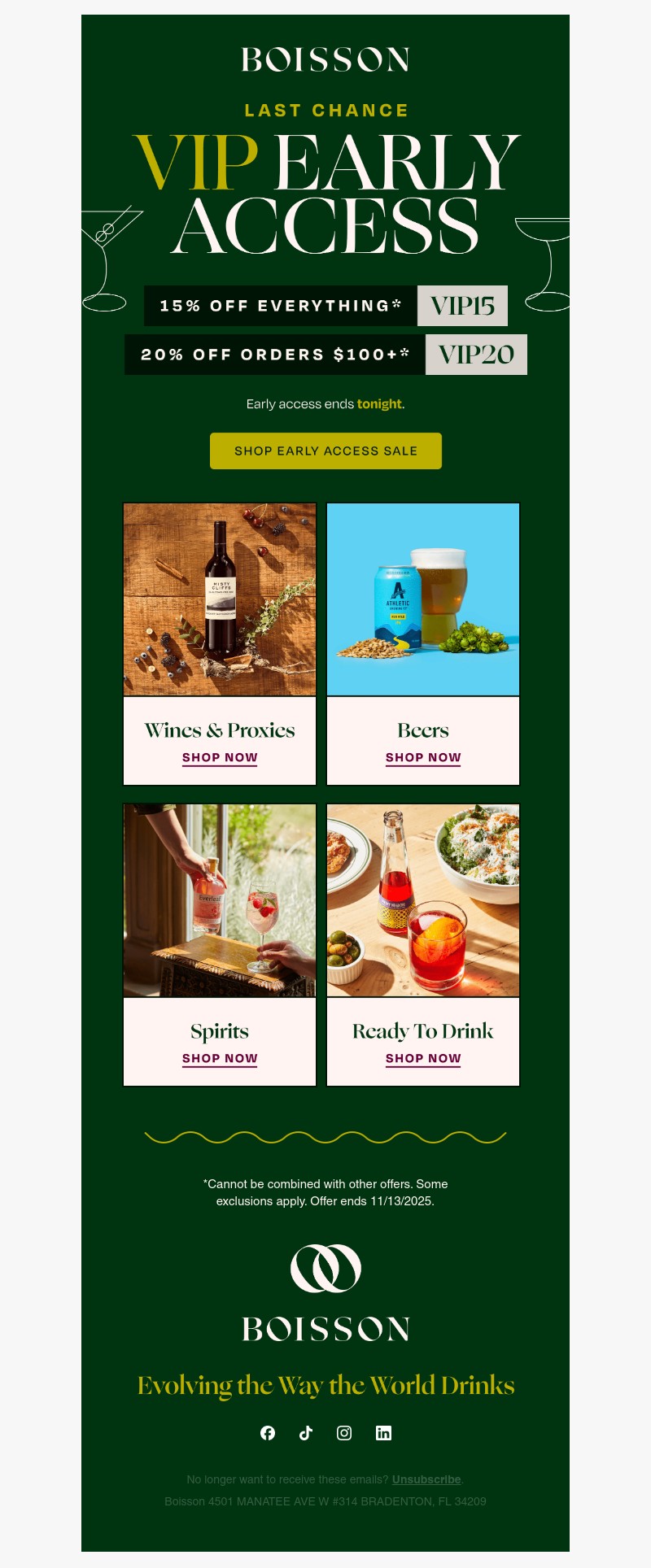Open Boisson's TikTok profile
Screen dimensions: 651x1568
point(306,1433)
